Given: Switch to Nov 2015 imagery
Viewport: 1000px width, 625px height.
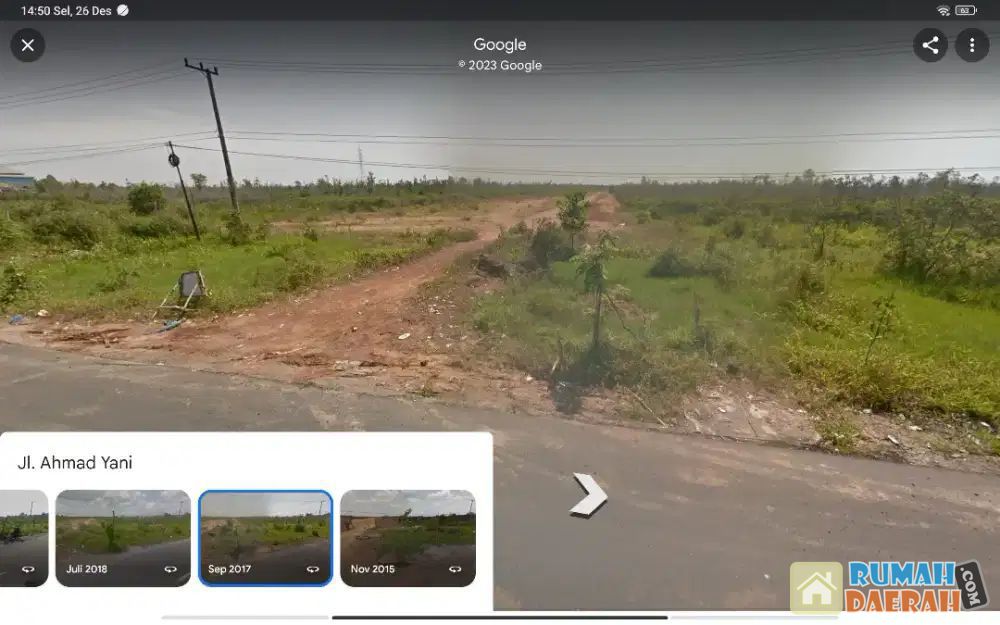Looking at the screenshot, I should [407, 537].
